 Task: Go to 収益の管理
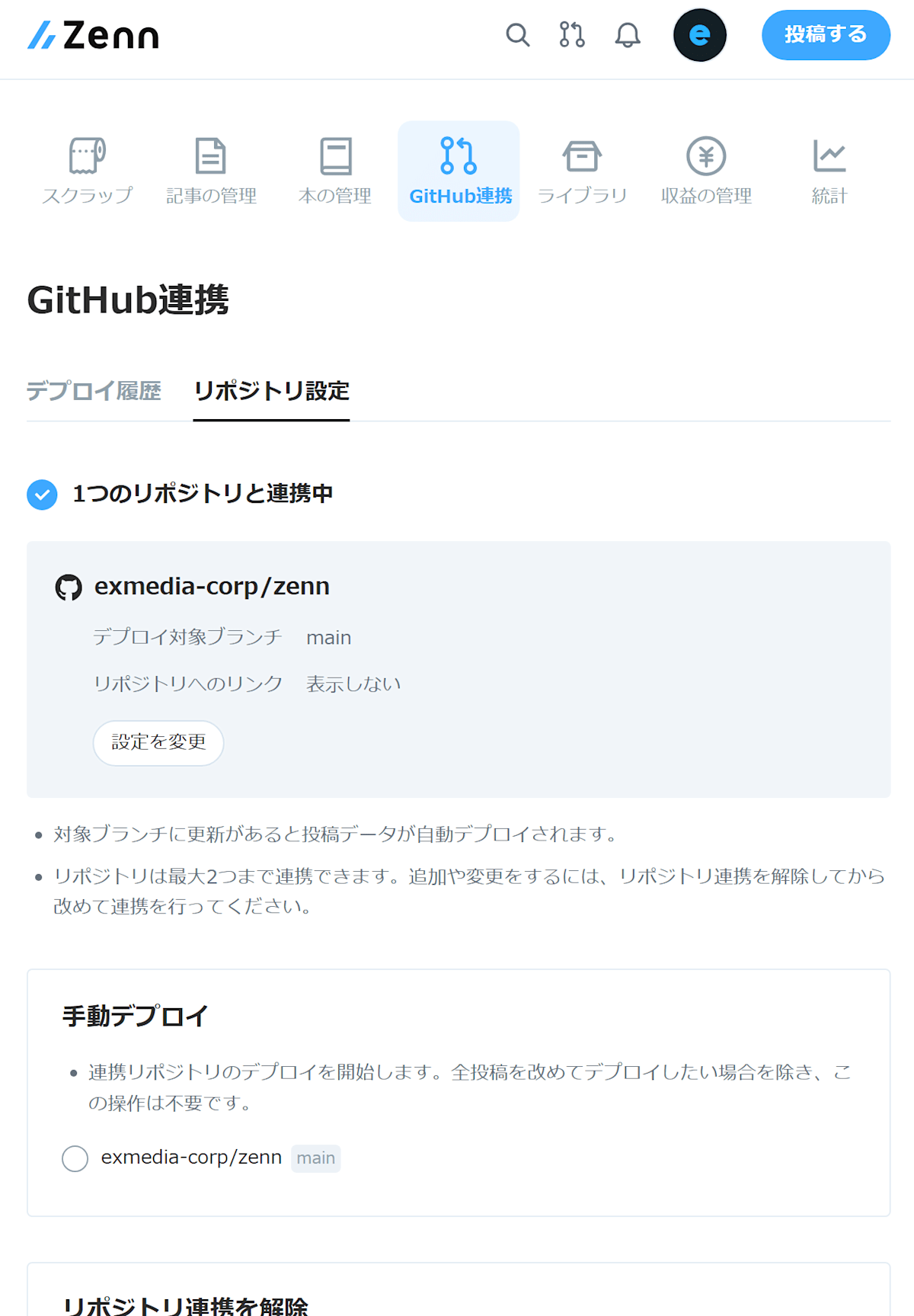point(706,171)
